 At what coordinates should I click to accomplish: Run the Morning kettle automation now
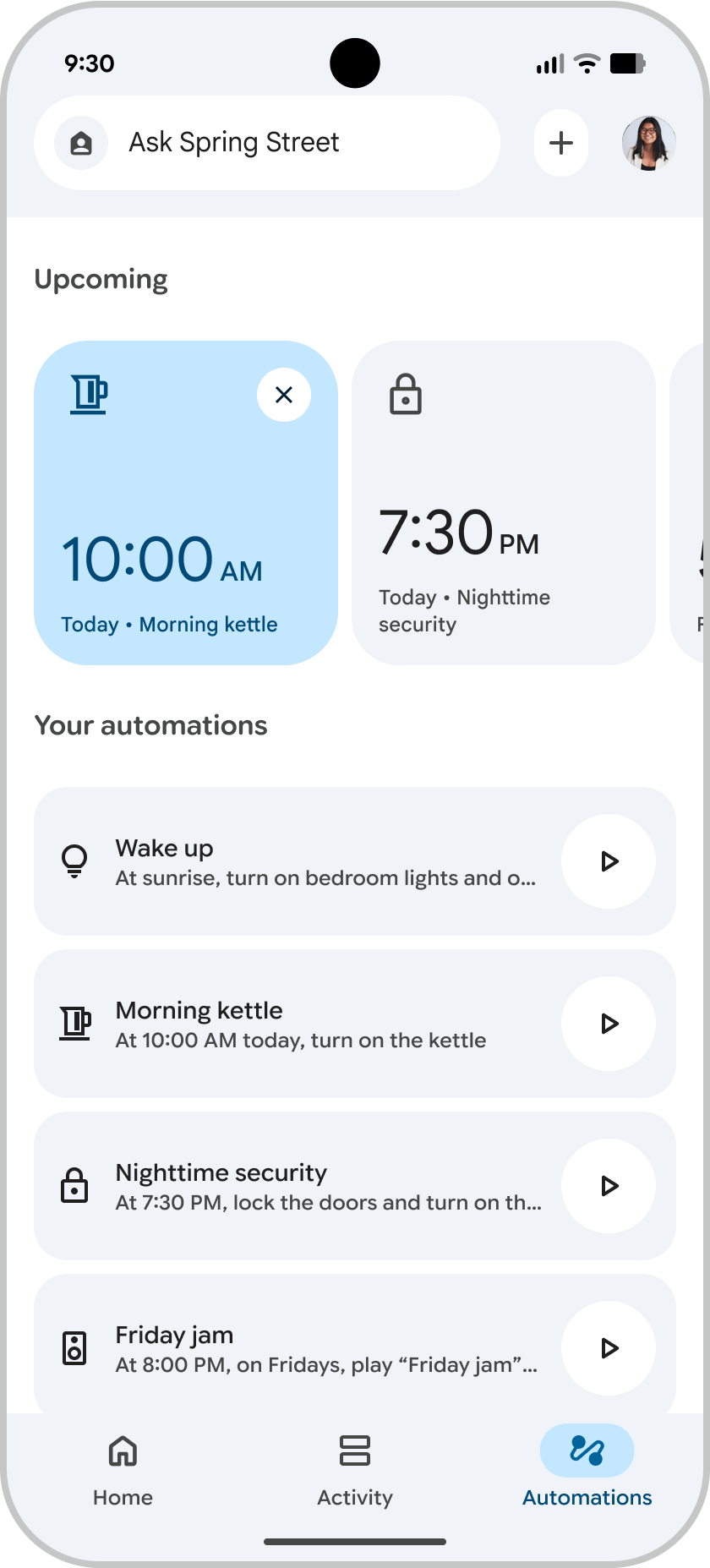pyautogui.click(x=609, y=1024)
